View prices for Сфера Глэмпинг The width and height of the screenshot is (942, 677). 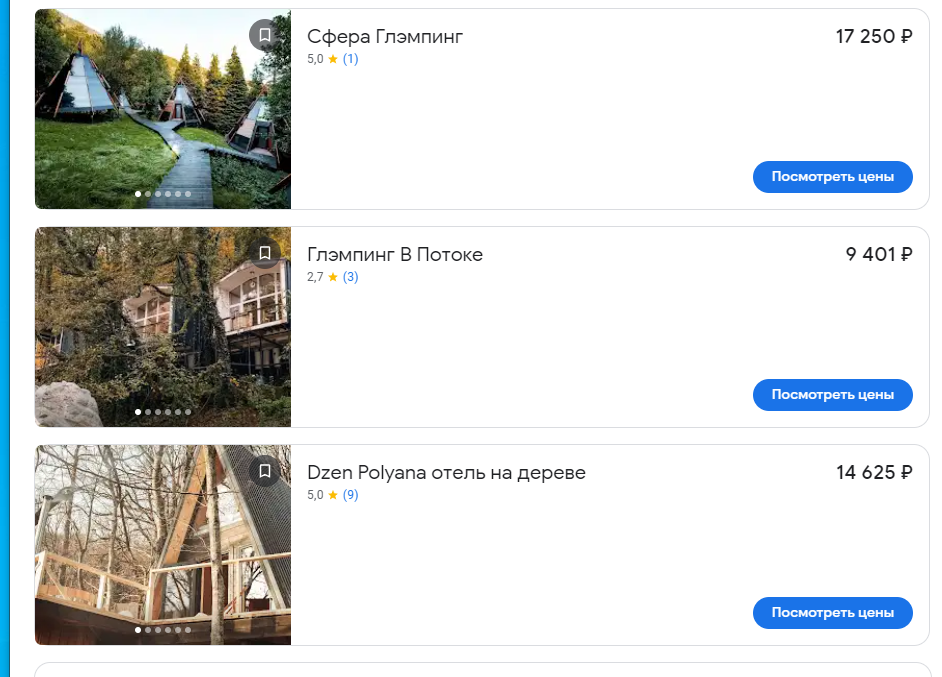pyautogui.click(x=832, y=177)
